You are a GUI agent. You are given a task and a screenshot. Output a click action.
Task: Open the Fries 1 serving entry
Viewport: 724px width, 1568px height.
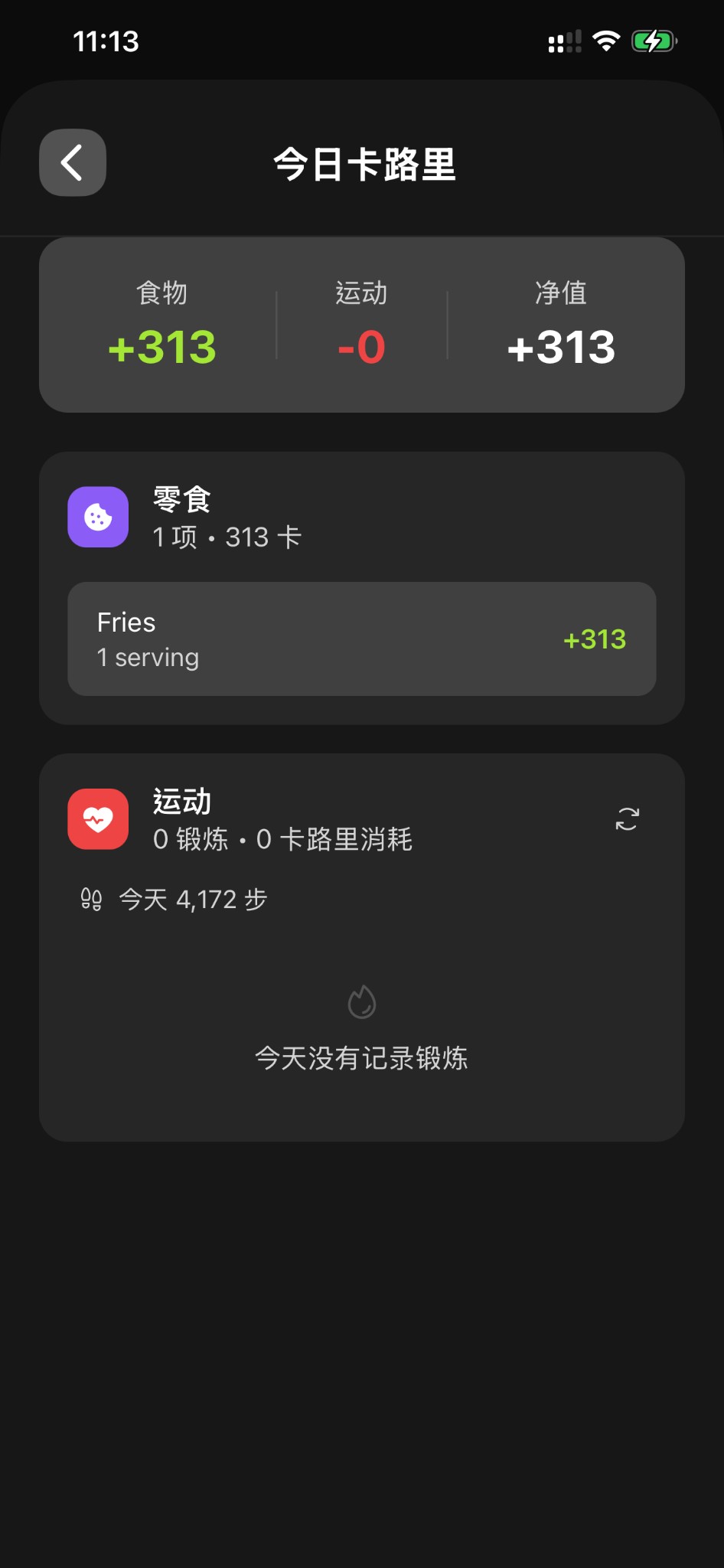pos(362,639)
